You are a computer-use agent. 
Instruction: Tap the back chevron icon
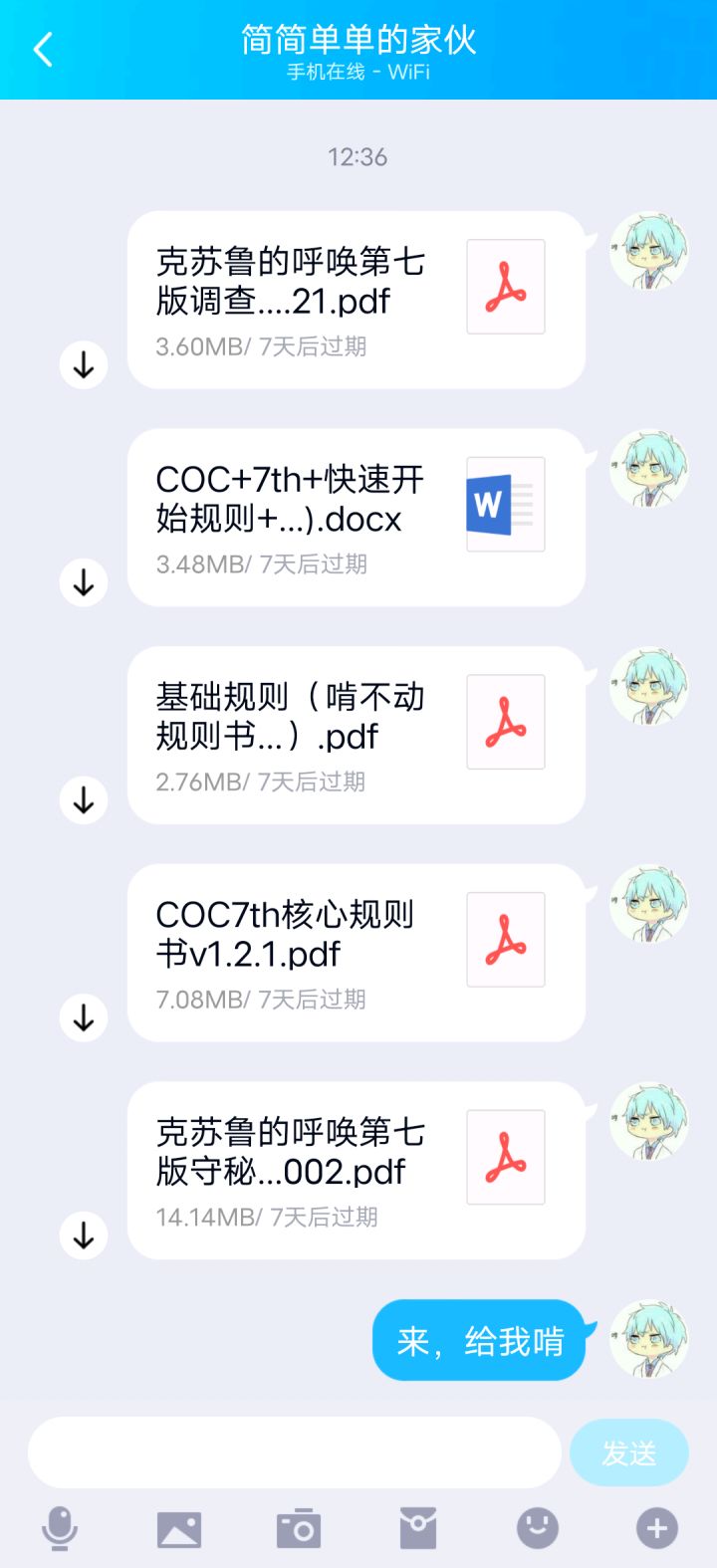[x=42, y=48]
